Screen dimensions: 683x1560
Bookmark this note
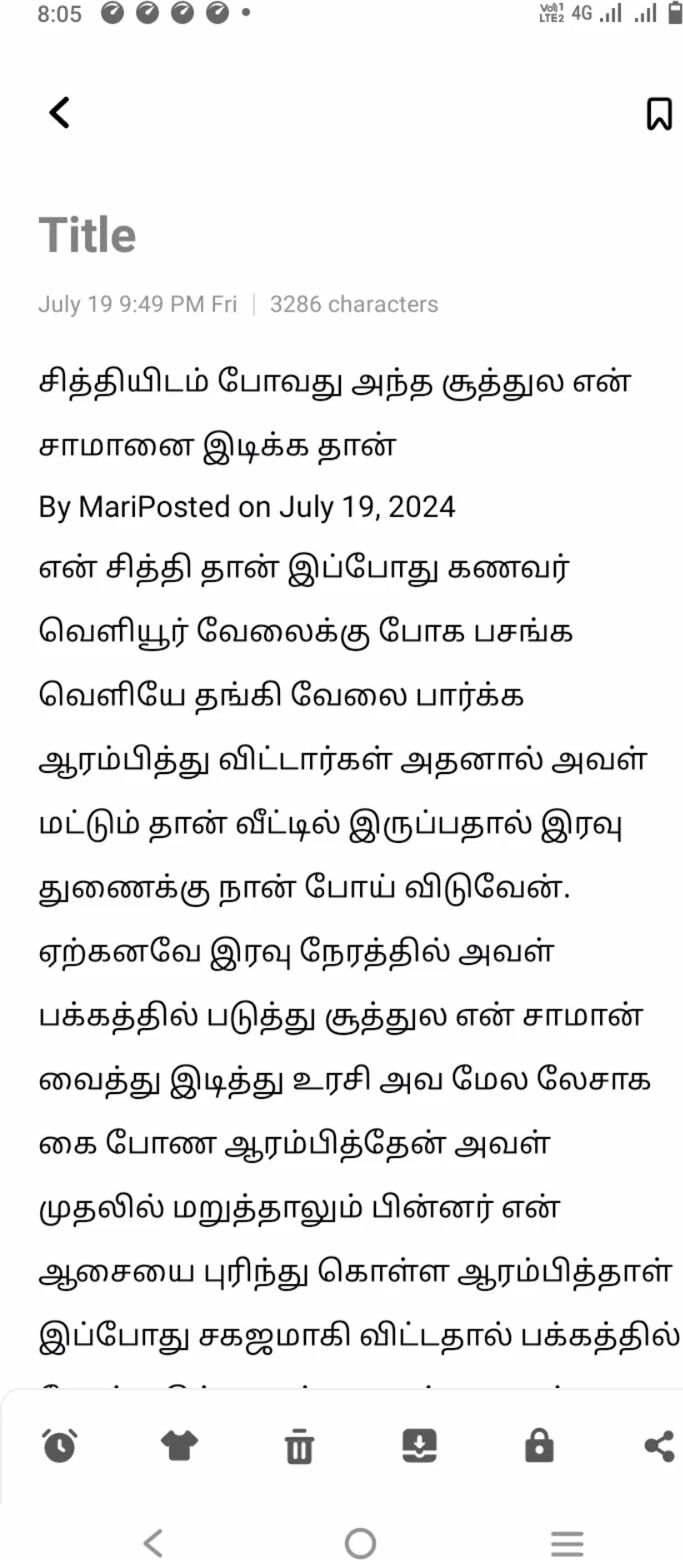pyautogui.click(x=658, y=114)
